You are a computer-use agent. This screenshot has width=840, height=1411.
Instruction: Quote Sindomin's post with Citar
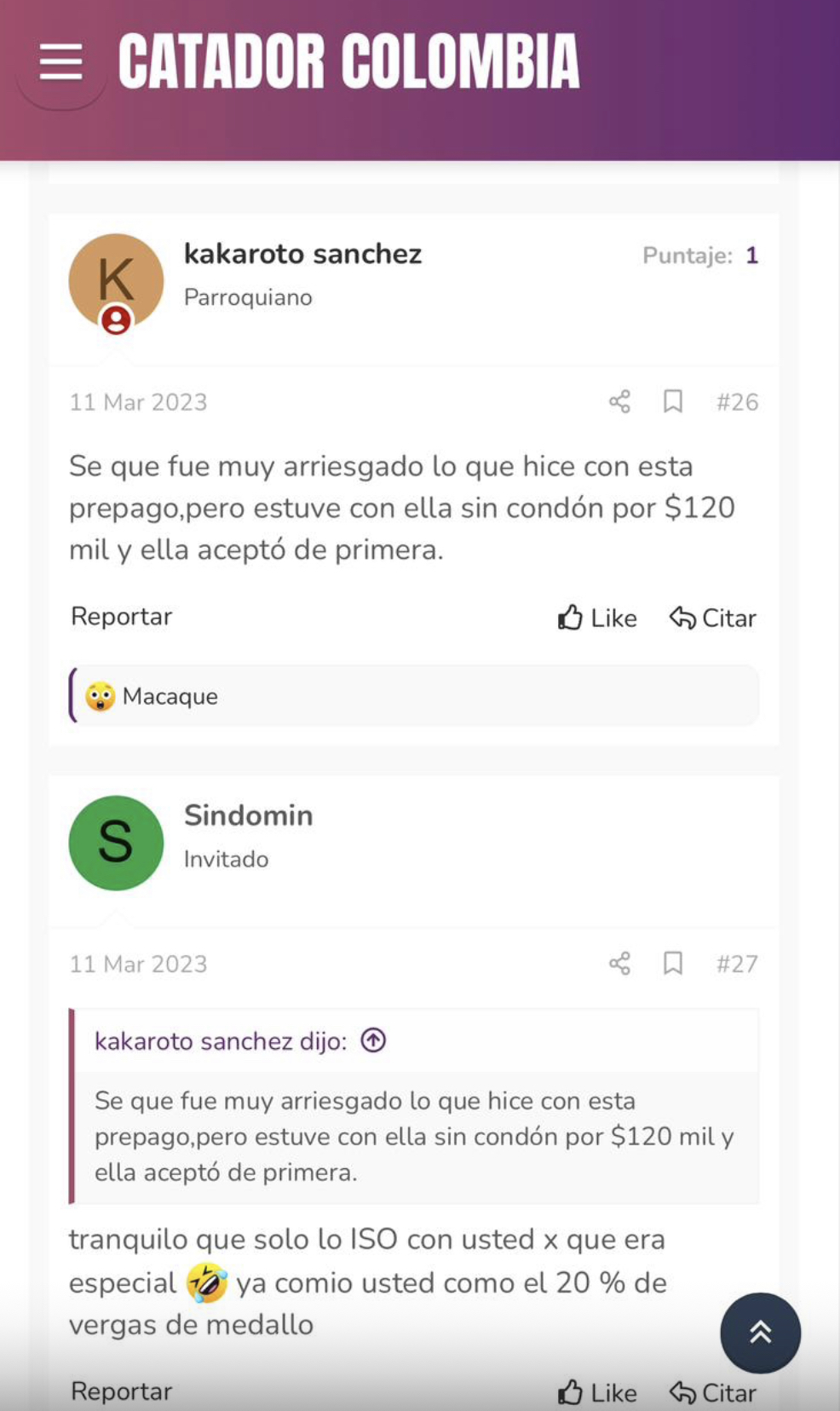click(x=713, y=1393)
